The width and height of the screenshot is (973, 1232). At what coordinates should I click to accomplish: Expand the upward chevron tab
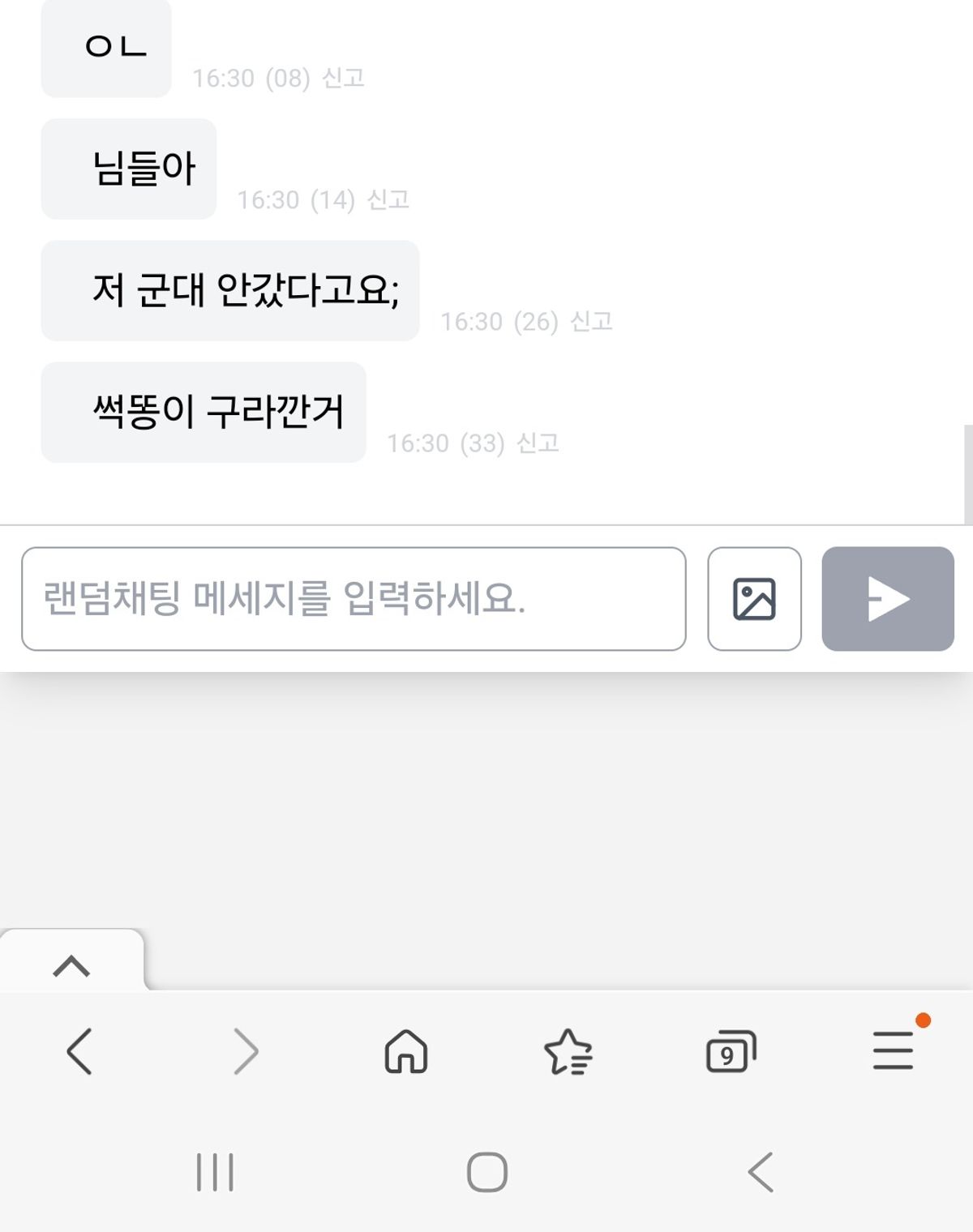coord(71,965)
